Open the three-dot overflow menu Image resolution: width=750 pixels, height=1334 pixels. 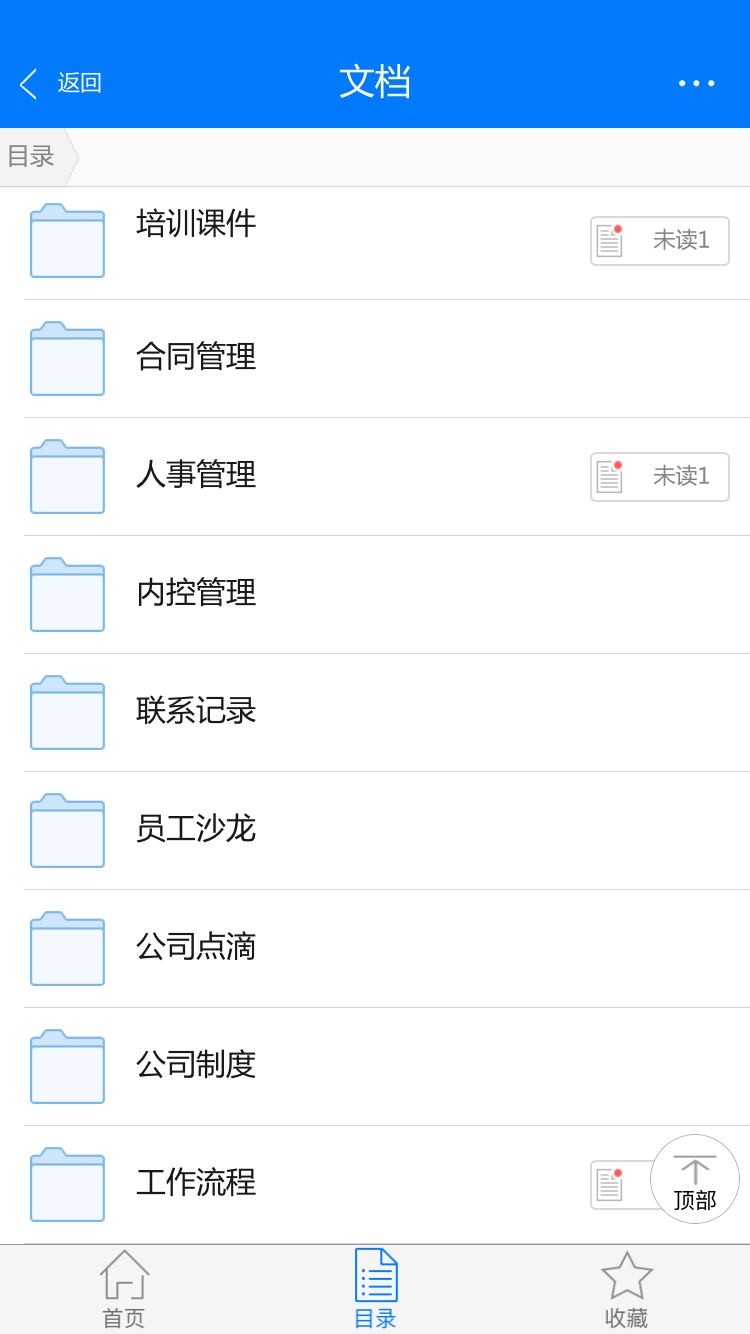coord(696,83)
